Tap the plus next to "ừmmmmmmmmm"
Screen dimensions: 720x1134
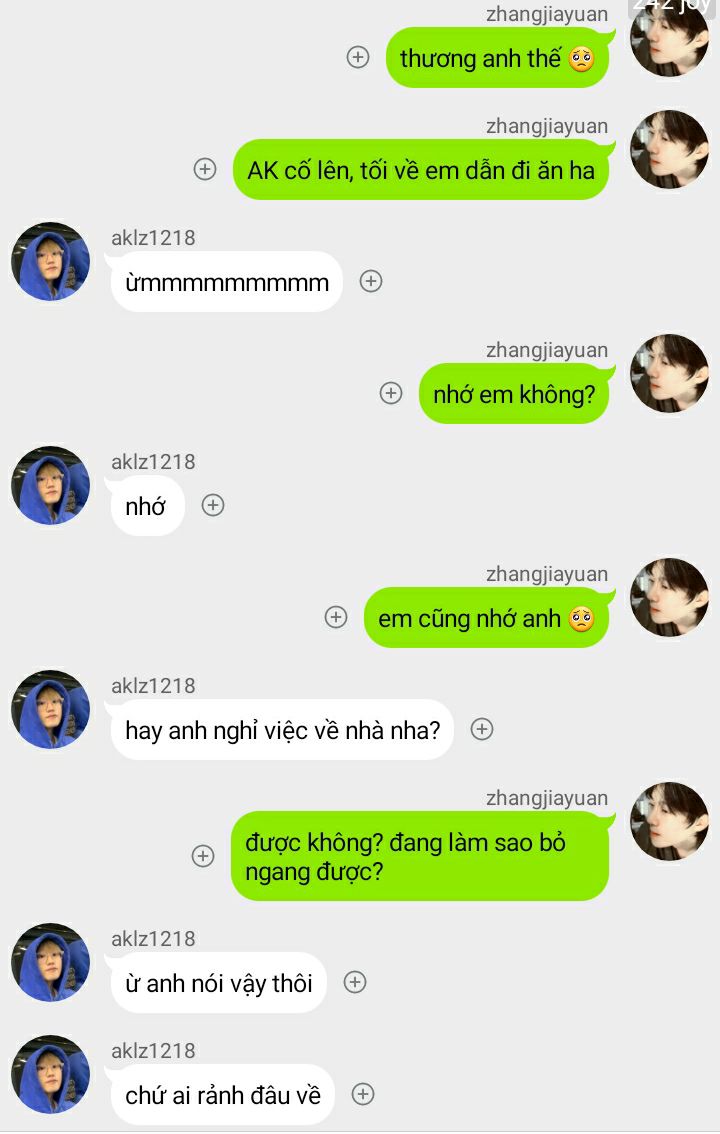coord(371,281)
